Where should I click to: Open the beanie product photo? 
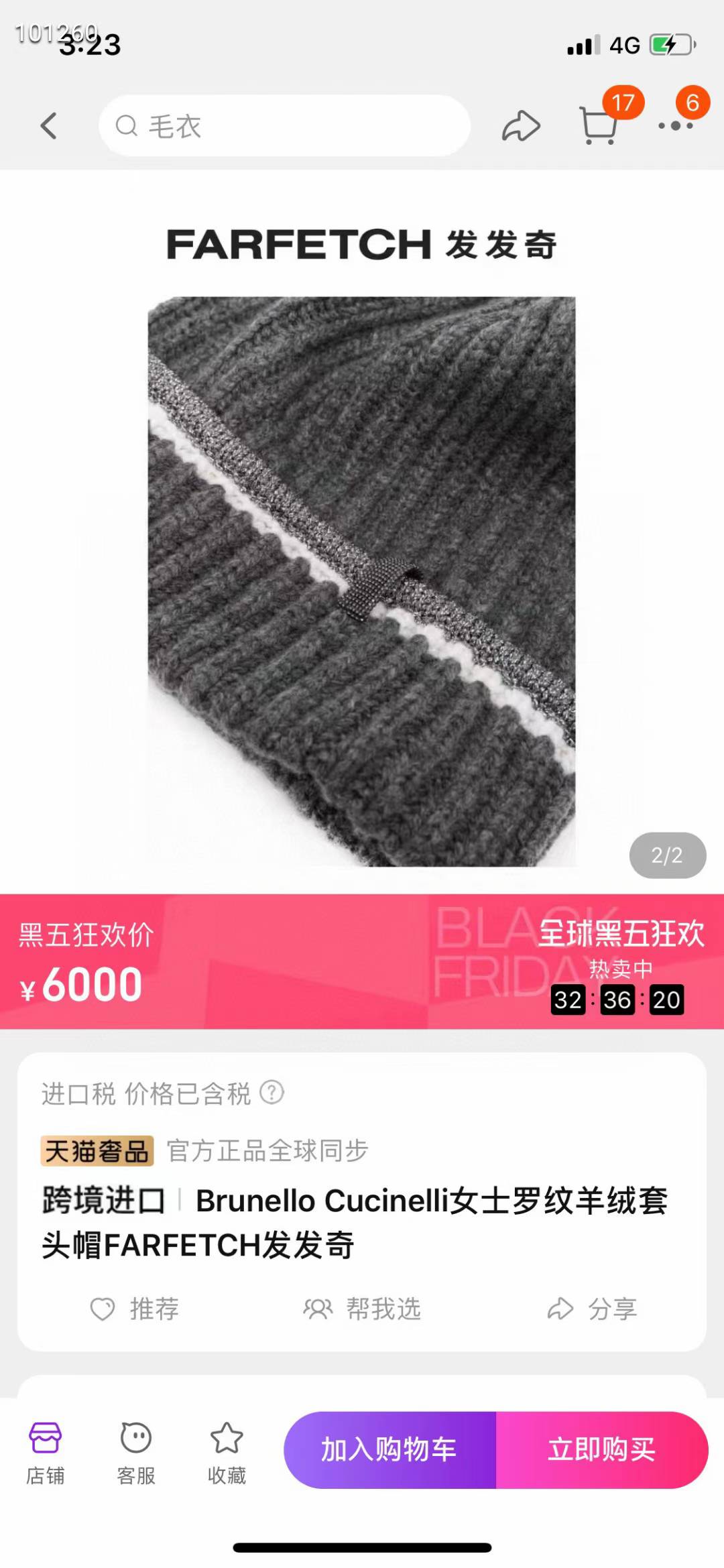tap(361, 581)
